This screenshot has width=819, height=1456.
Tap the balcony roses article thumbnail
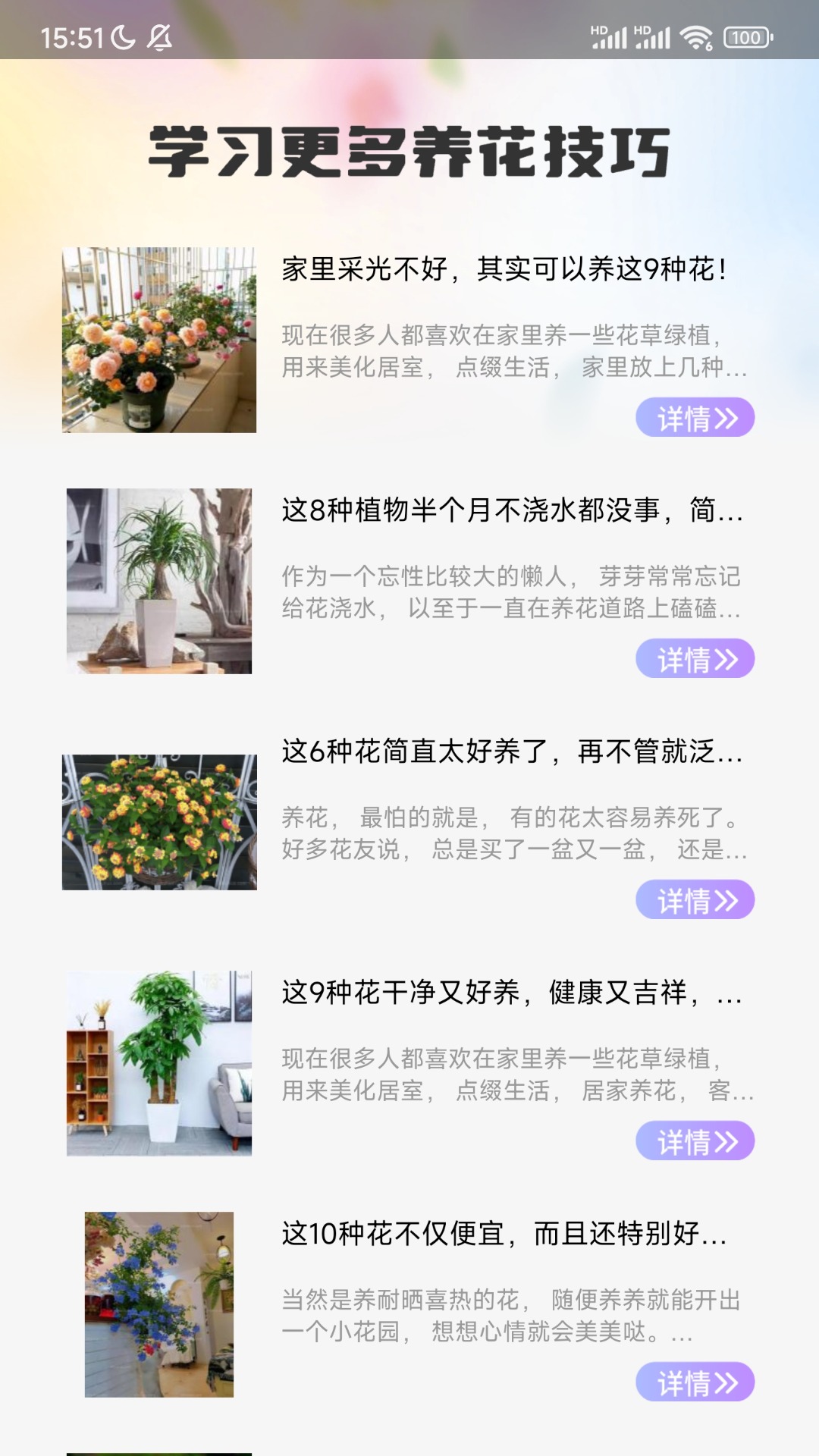pos(159,340)
